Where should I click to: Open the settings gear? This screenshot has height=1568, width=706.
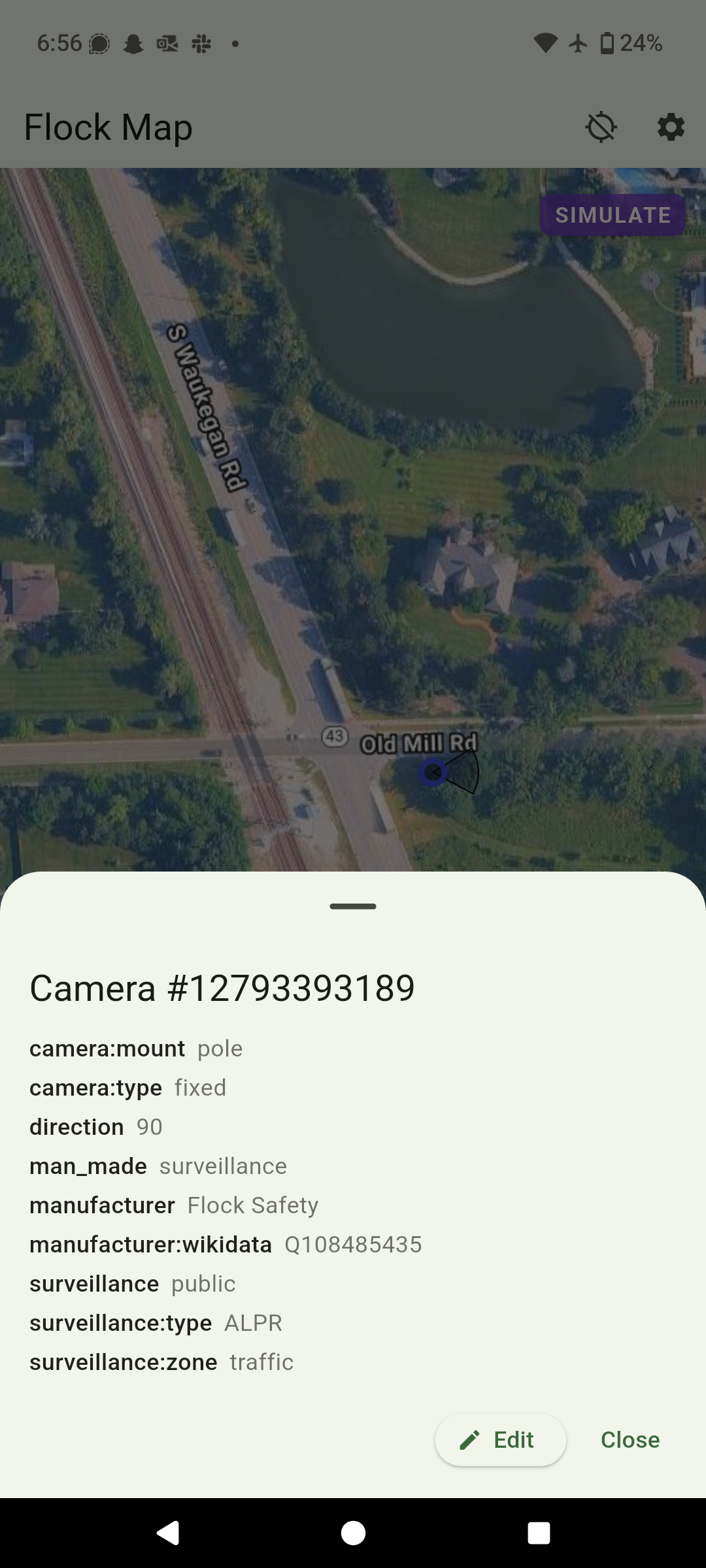pyautogui.click(x=671, y=127)
